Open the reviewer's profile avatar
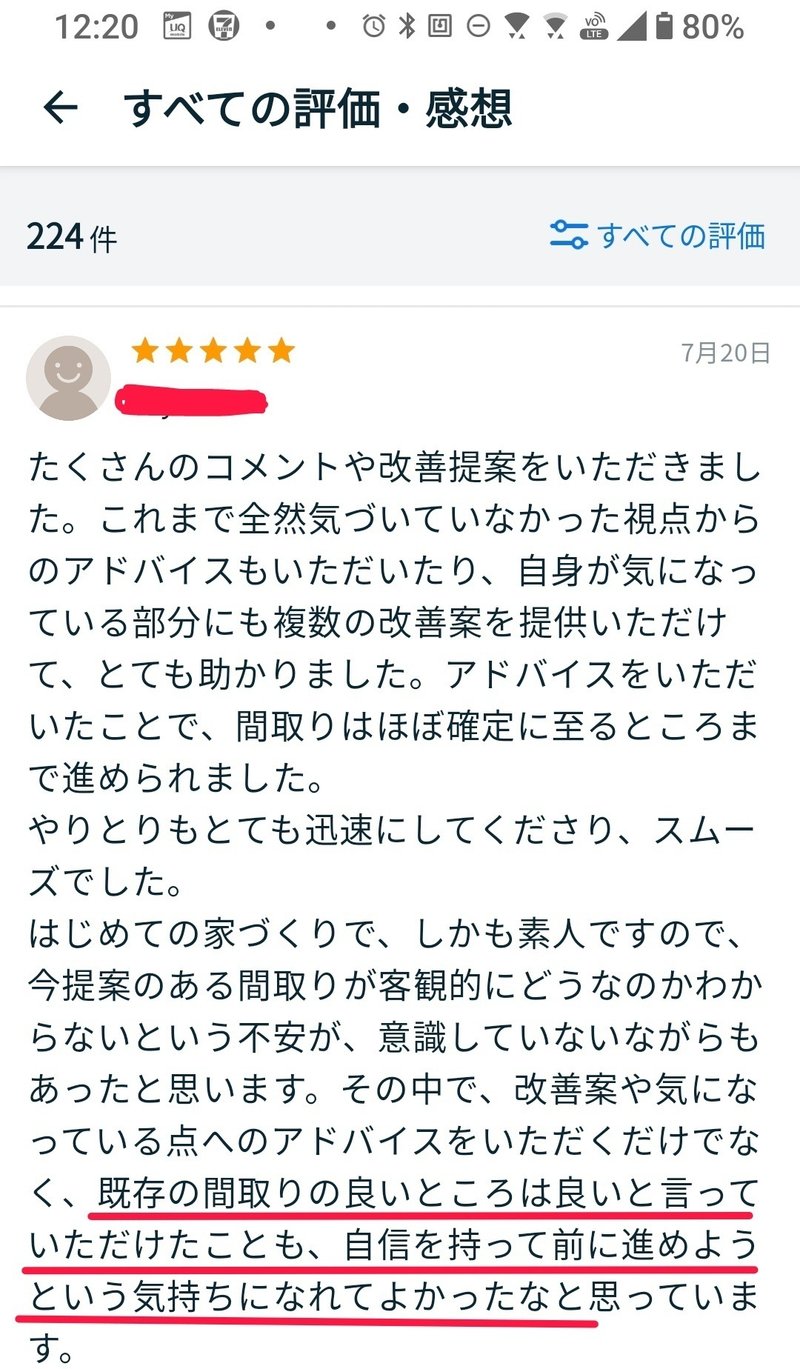 pos(68,378)
